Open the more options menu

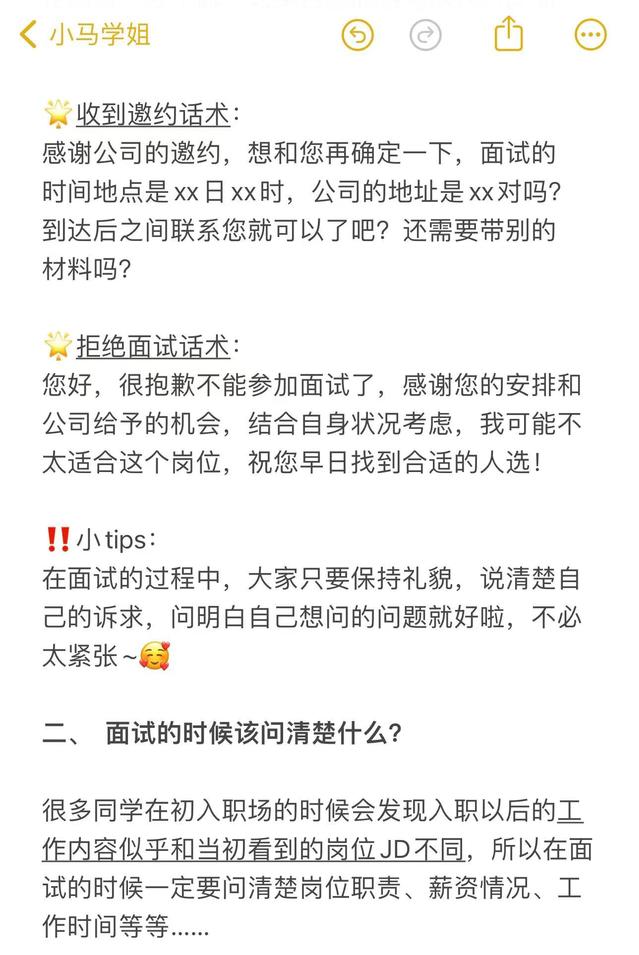590,35
